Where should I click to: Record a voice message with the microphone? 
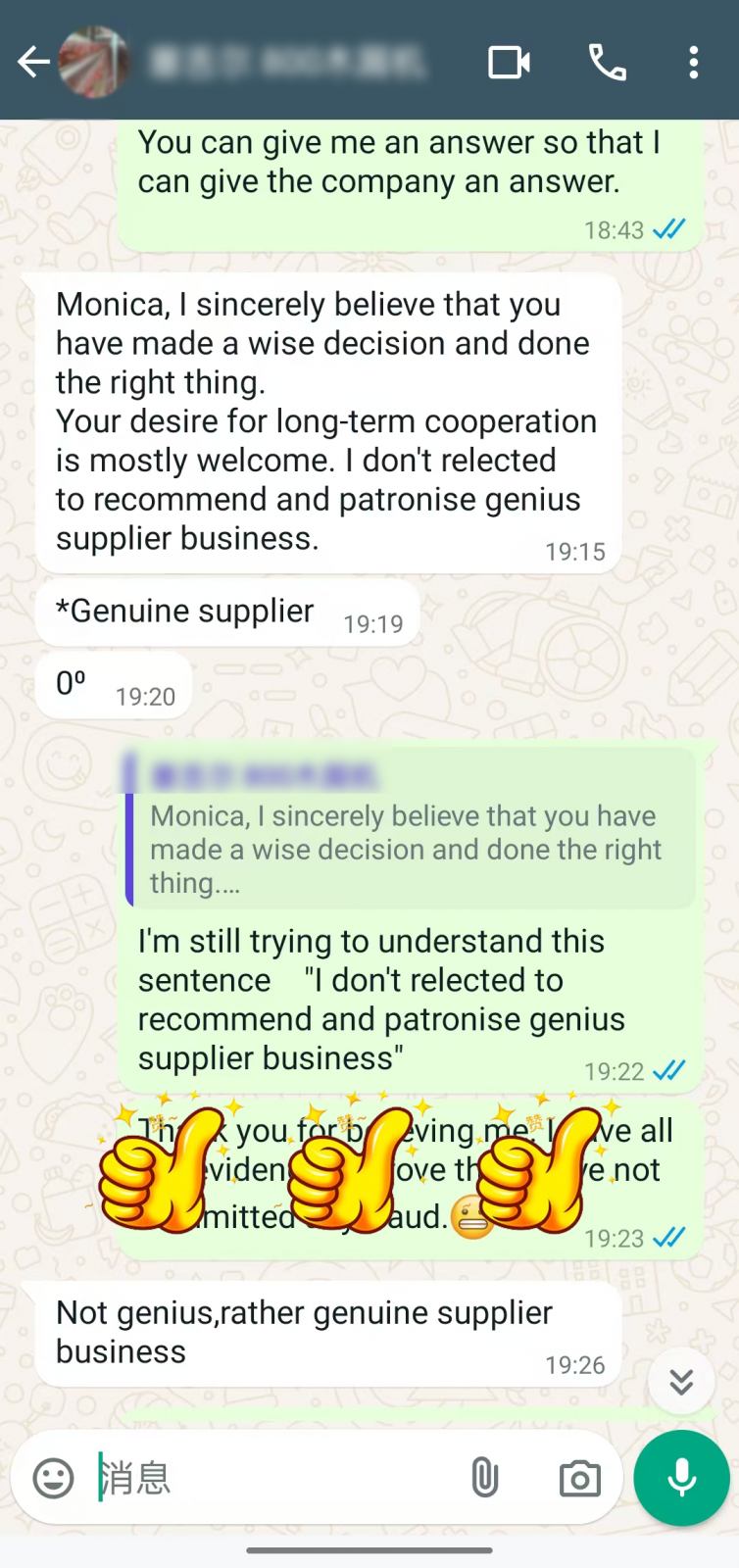tap(681, 1478)
